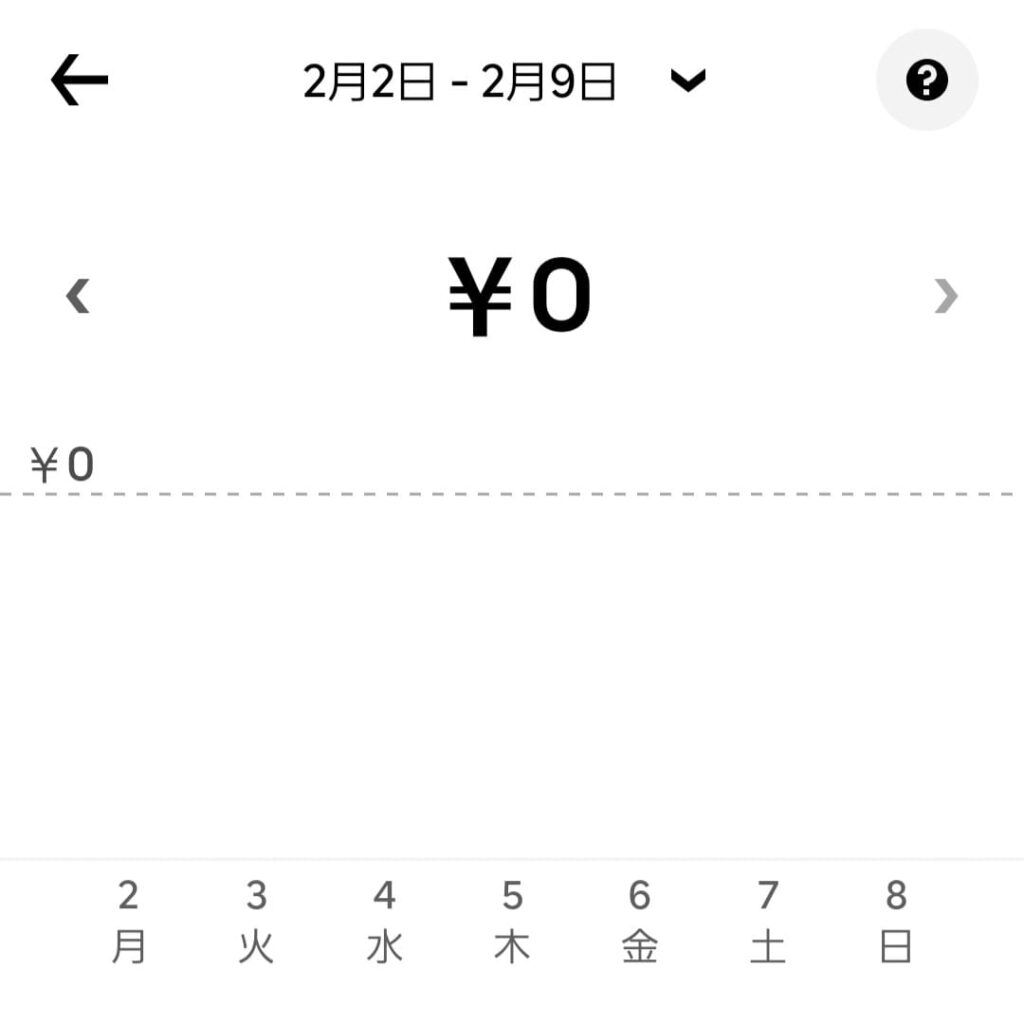The image size is (1024, 1024).
Task: Go back using the arrow icon
Action: click(x=79, y=80)
